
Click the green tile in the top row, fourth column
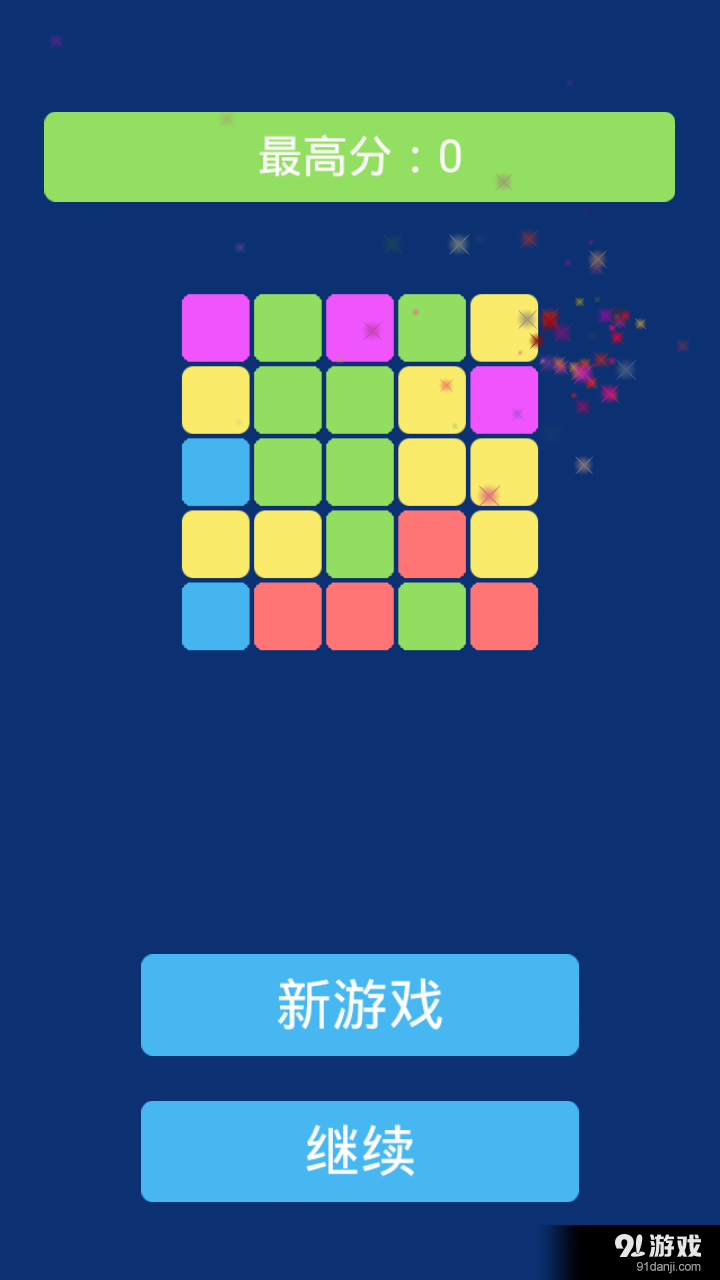pyautogui.click(x=431, y=327)
